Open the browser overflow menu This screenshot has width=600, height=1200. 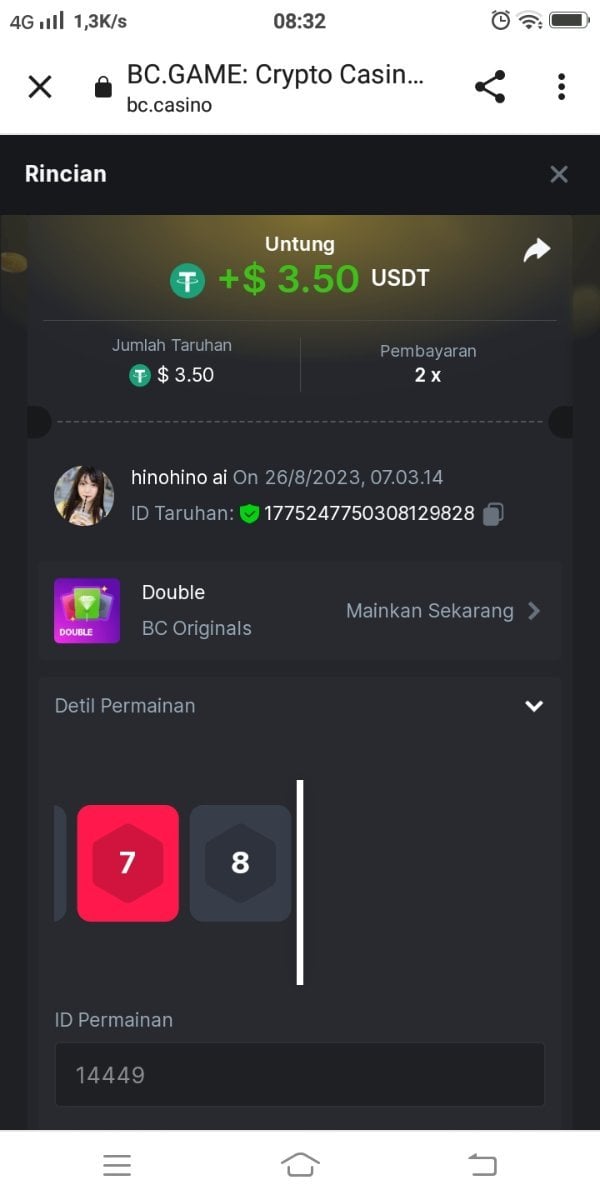(561, 87)
